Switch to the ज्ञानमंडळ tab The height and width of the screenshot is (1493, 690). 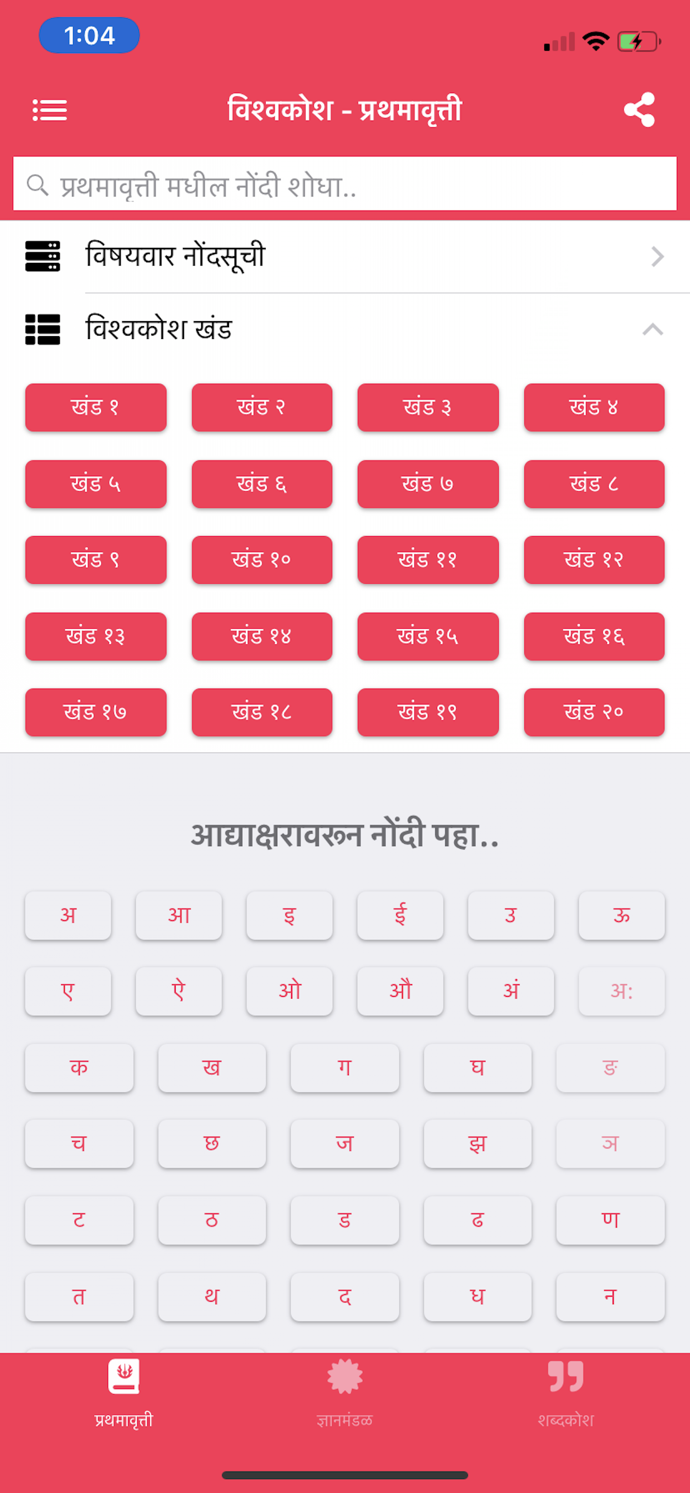[x=344, y=1395]
